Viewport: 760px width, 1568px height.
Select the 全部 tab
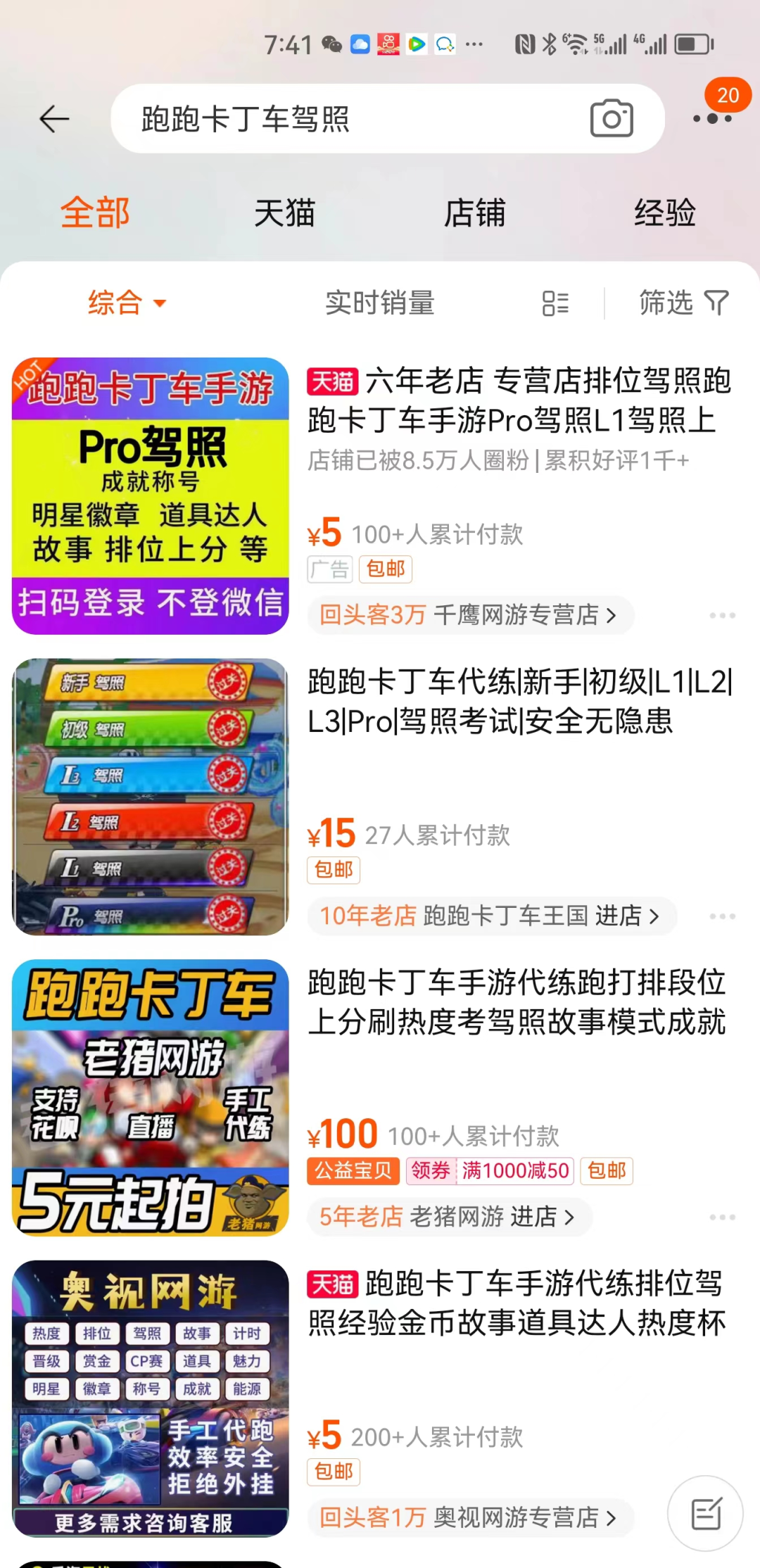pos(95,213)
